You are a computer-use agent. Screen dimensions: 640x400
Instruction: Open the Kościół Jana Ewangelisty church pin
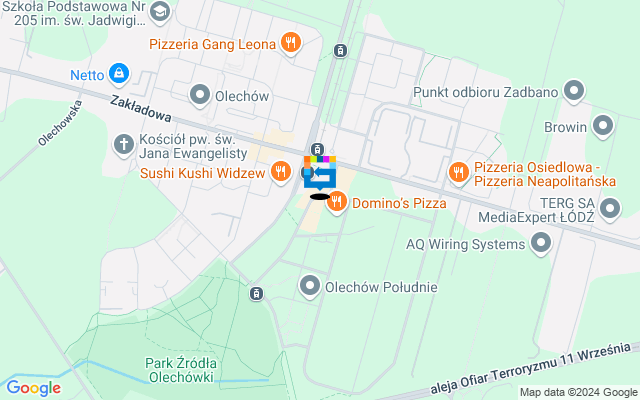[x=124, y=146]
